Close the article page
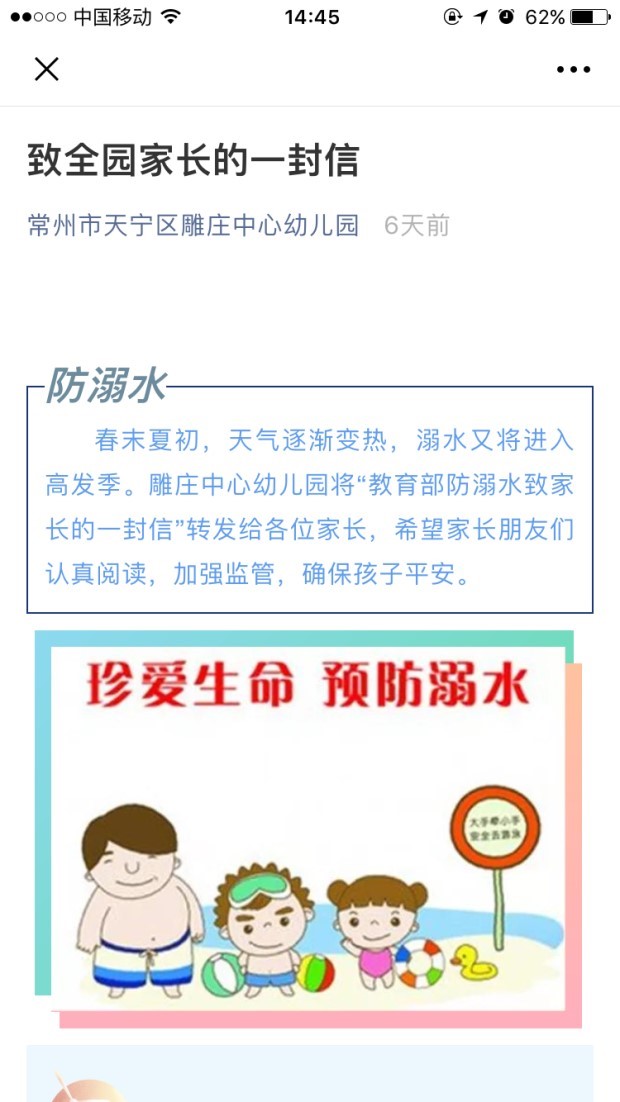 click(x=46, y=69)
